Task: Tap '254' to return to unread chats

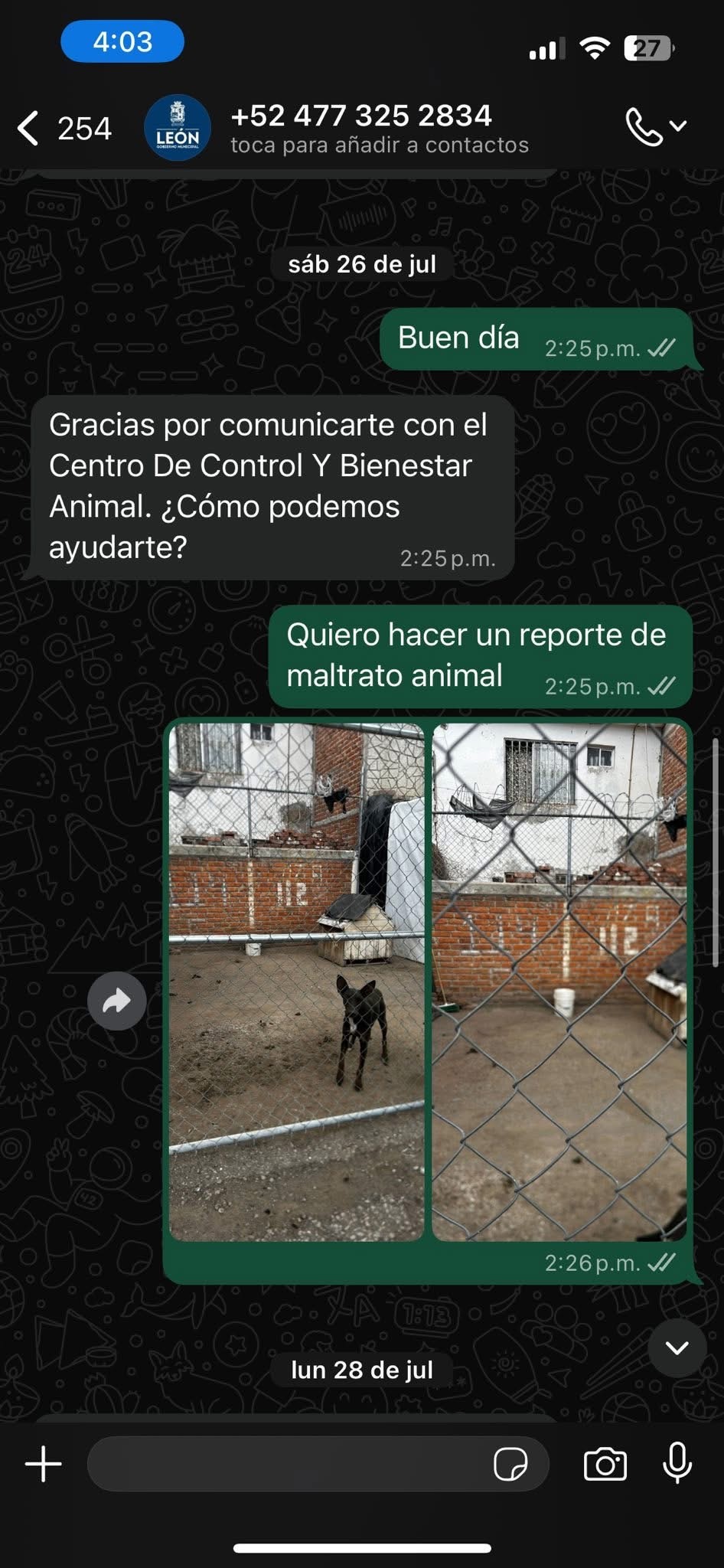Action: point(83,128)
